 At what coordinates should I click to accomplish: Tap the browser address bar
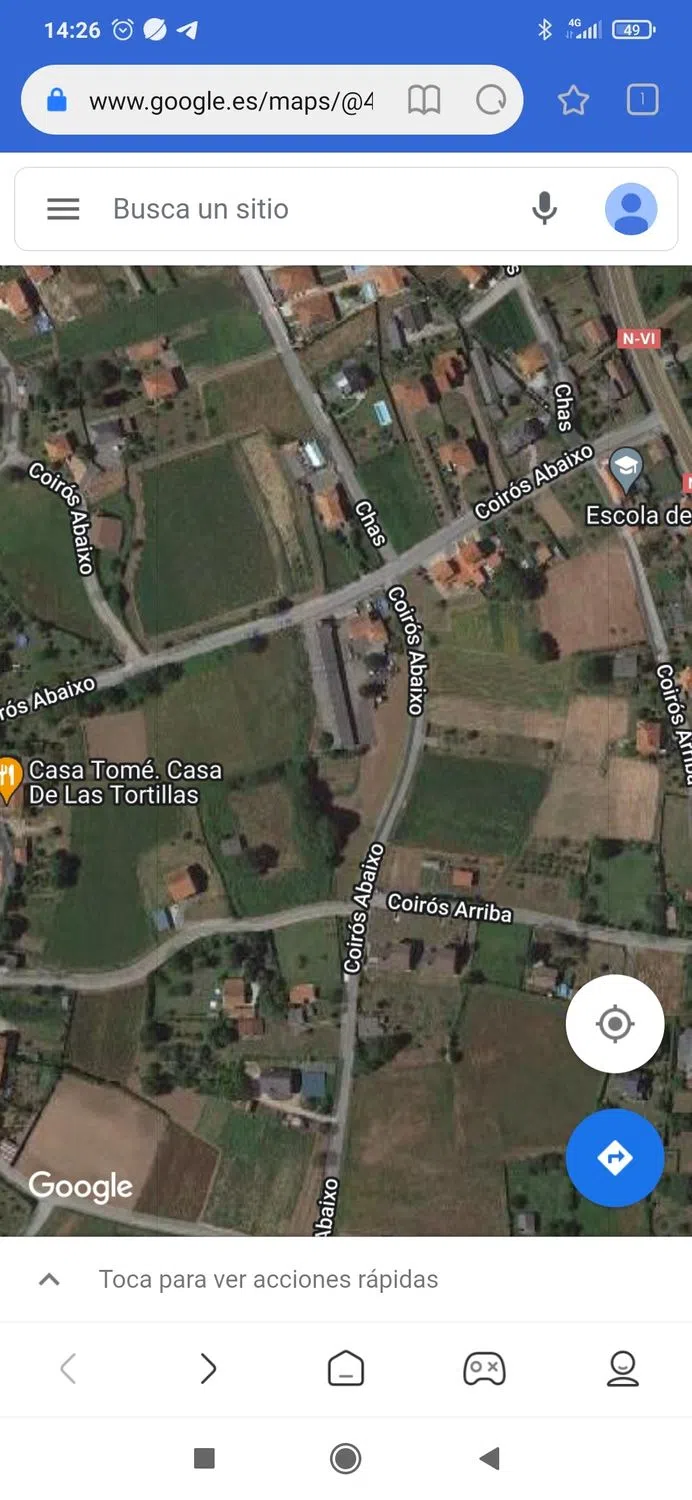(x=230, y=101)
